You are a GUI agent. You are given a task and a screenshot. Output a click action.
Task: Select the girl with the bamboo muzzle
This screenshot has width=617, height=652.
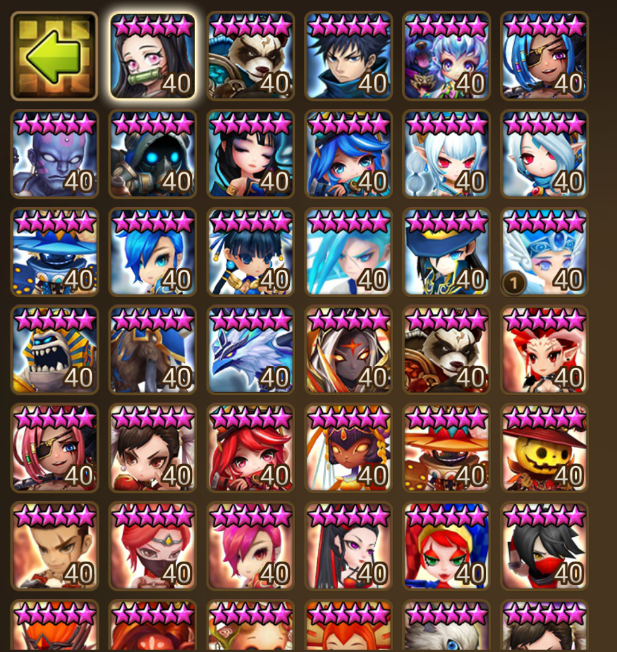(152, 56)
